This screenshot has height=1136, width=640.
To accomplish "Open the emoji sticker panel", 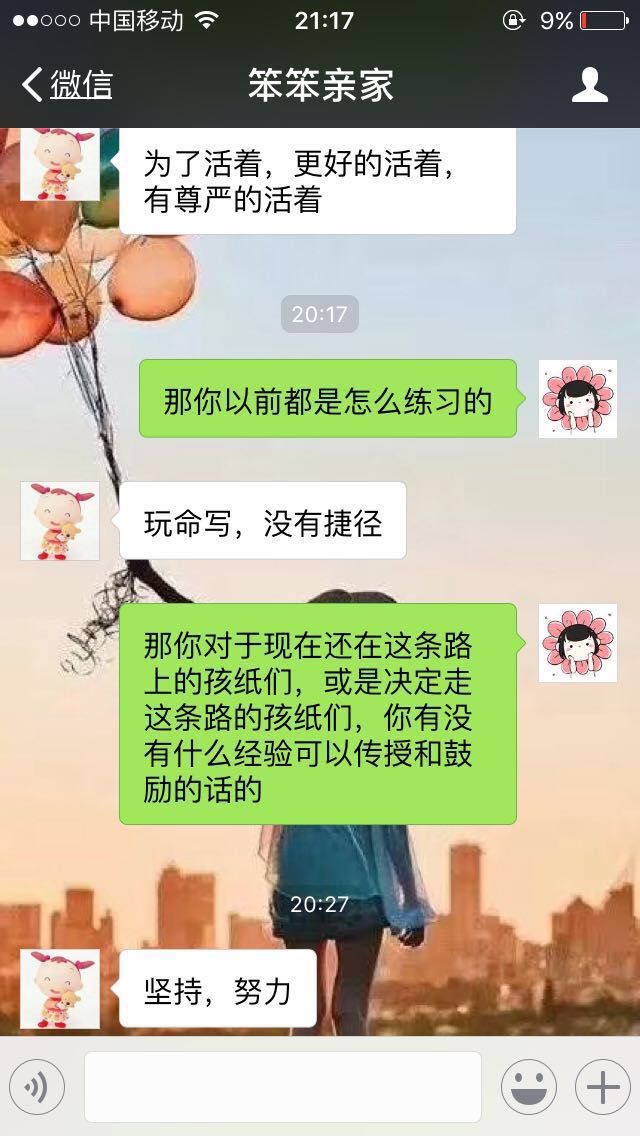I will pos(528,1086).
